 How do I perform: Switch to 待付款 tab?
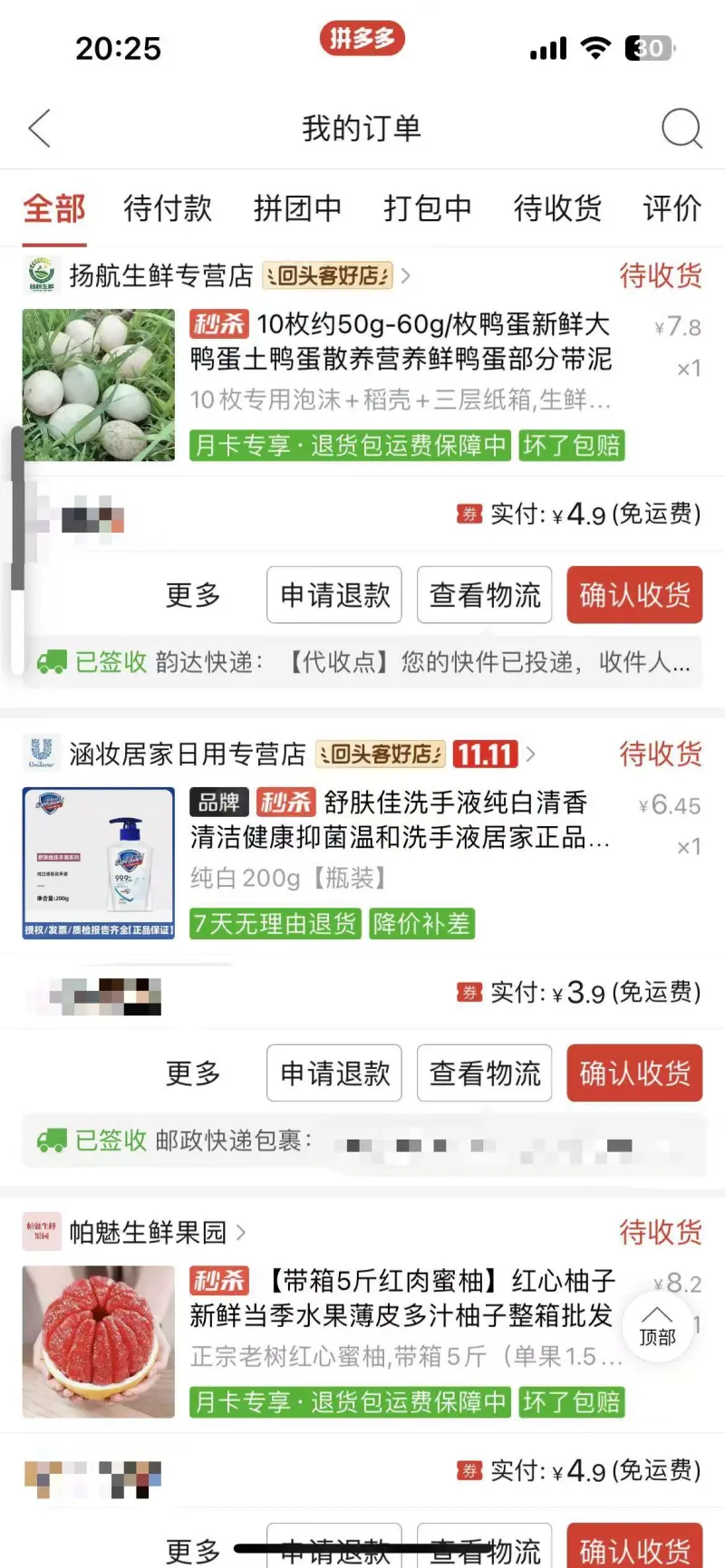coord(168,208)
